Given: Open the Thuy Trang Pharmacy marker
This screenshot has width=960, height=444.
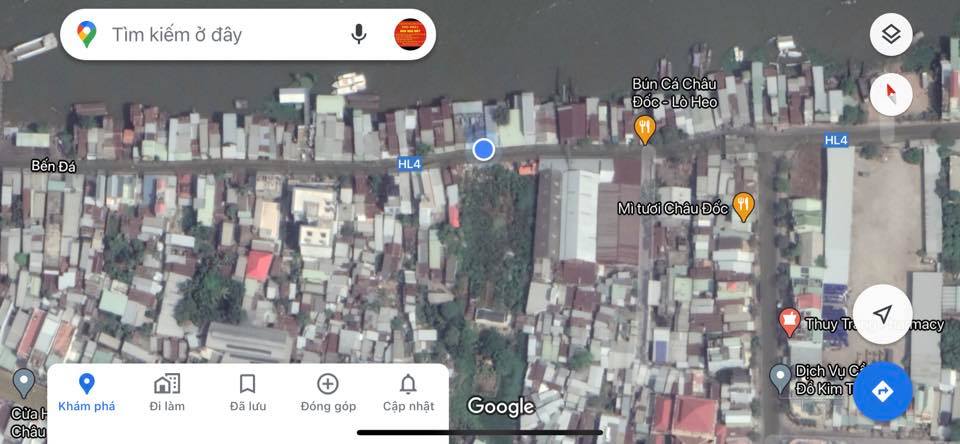Looking at the screenshot, I should click(789, 323).
